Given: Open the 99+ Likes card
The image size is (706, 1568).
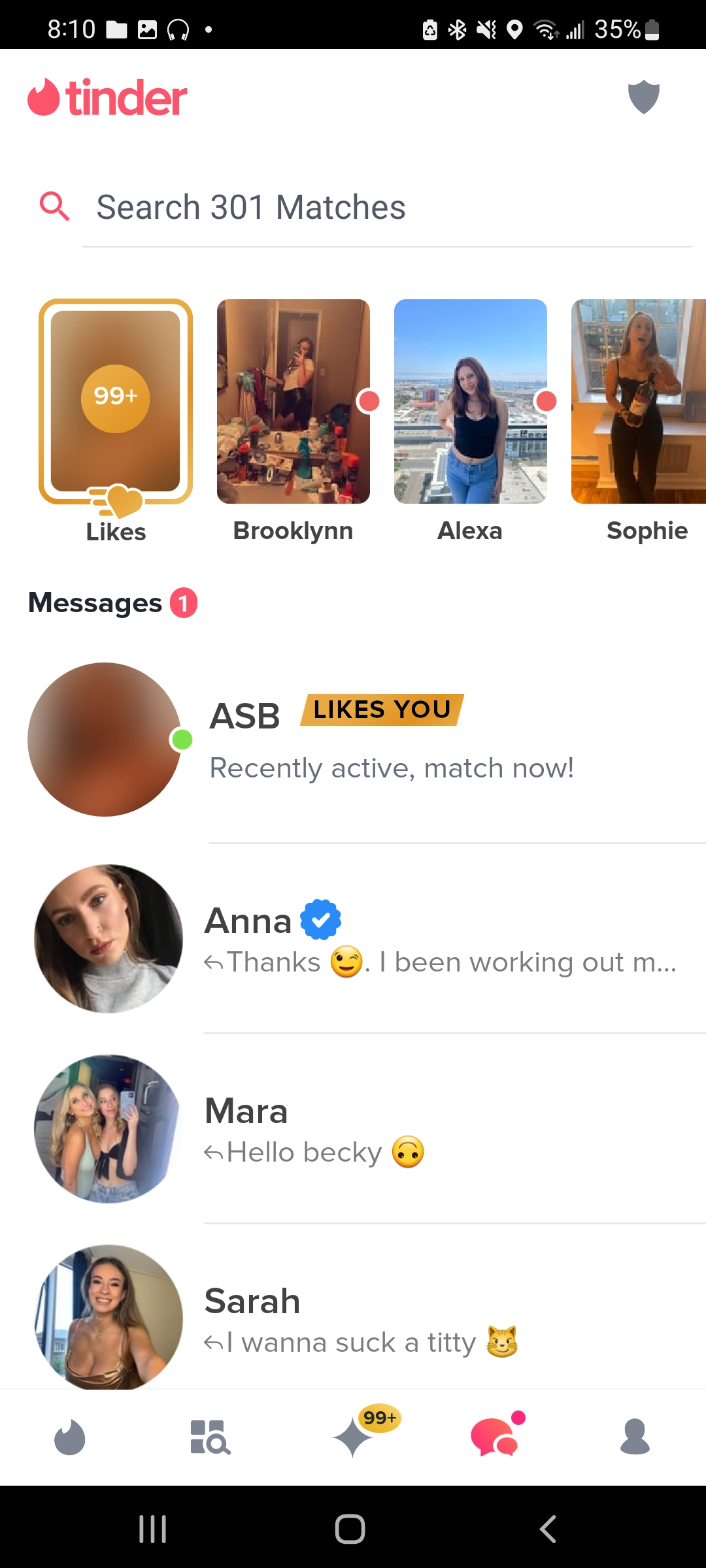Looking at the screenshot, I should pyautogui.click(x=116, y=402).
